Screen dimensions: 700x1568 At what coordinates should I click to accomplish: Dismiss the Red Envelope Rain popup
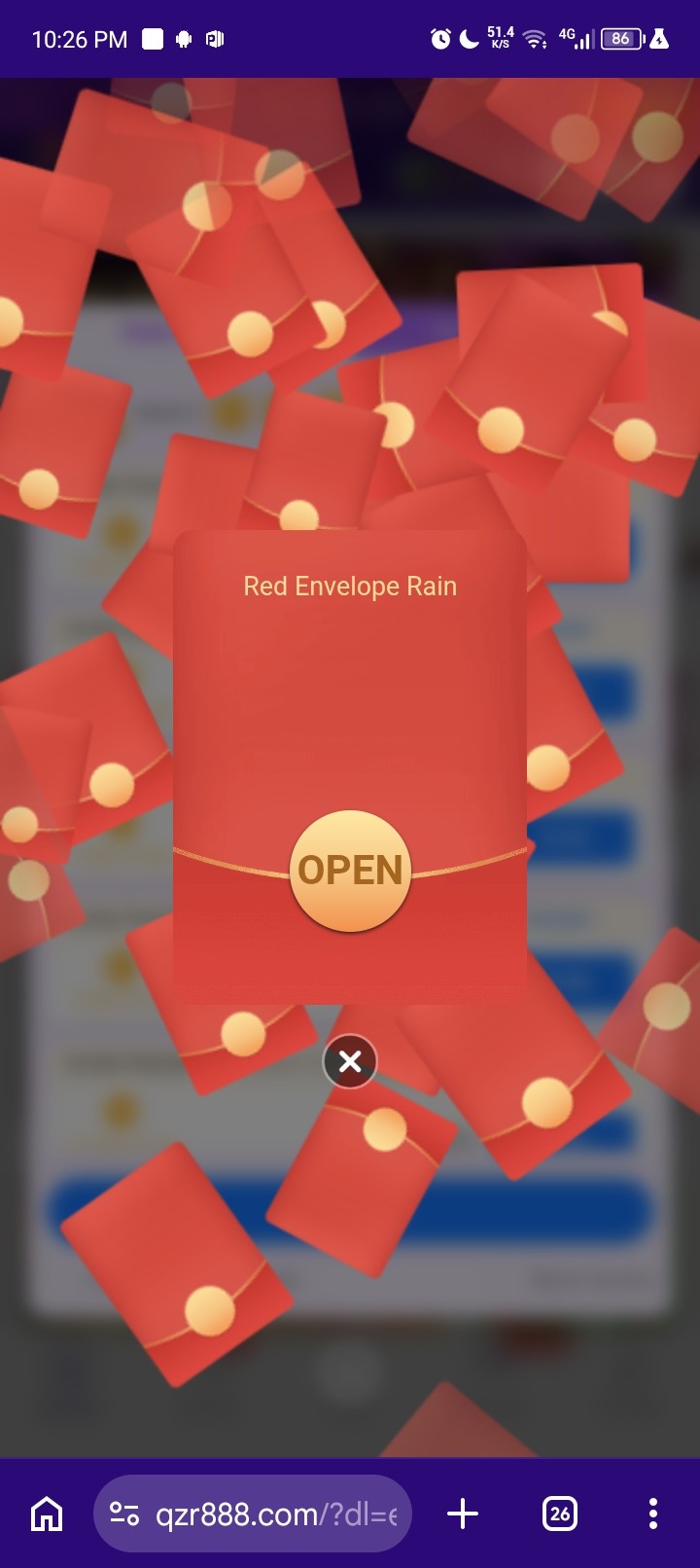pos(350,1061)
